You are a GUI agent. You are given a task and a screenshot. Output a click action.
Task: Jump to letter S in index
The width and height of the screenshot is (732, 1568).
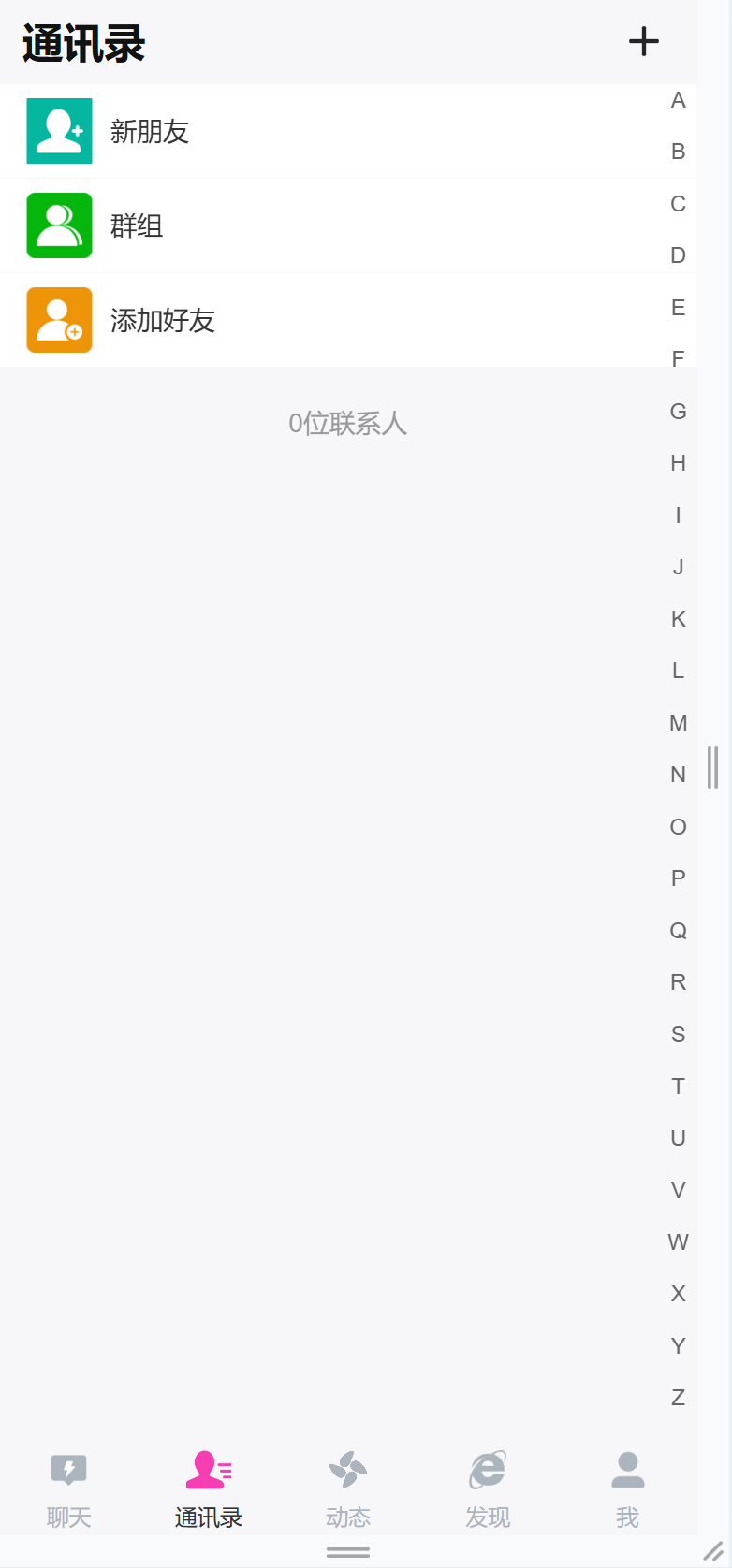click(679, 1035)
